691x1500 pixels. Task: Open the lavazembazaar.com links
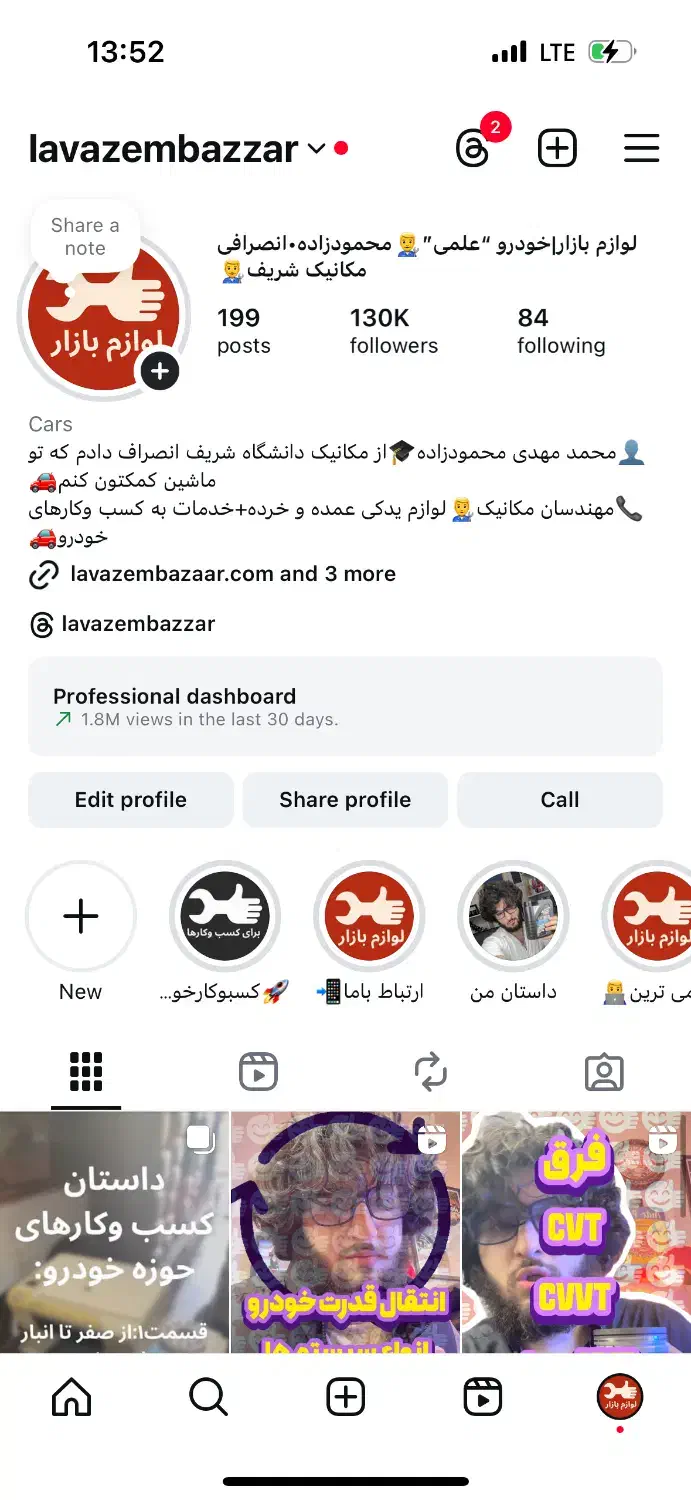tap(232, 574)
